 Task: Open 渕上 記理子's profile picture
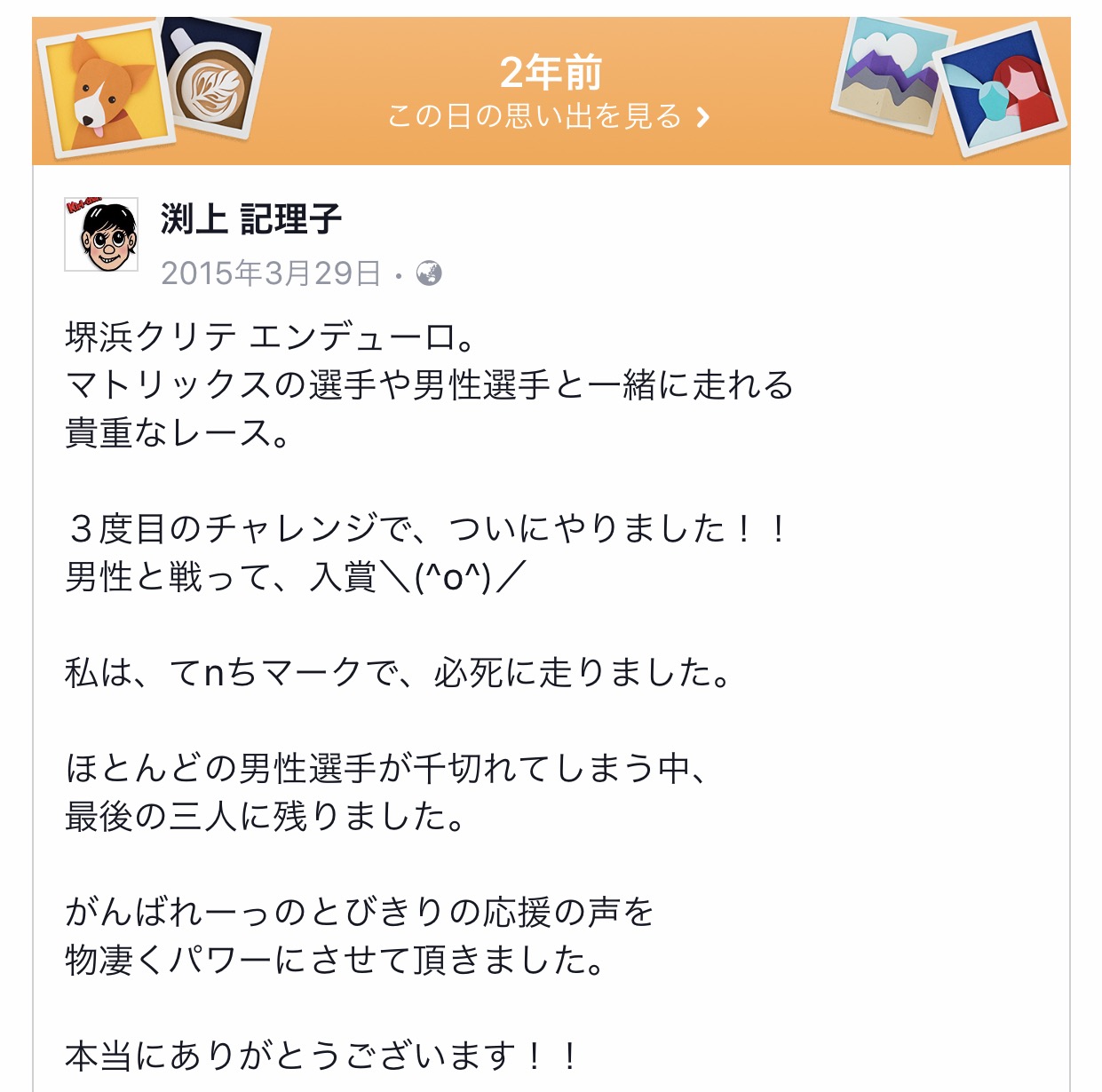[x=101, y=234]
